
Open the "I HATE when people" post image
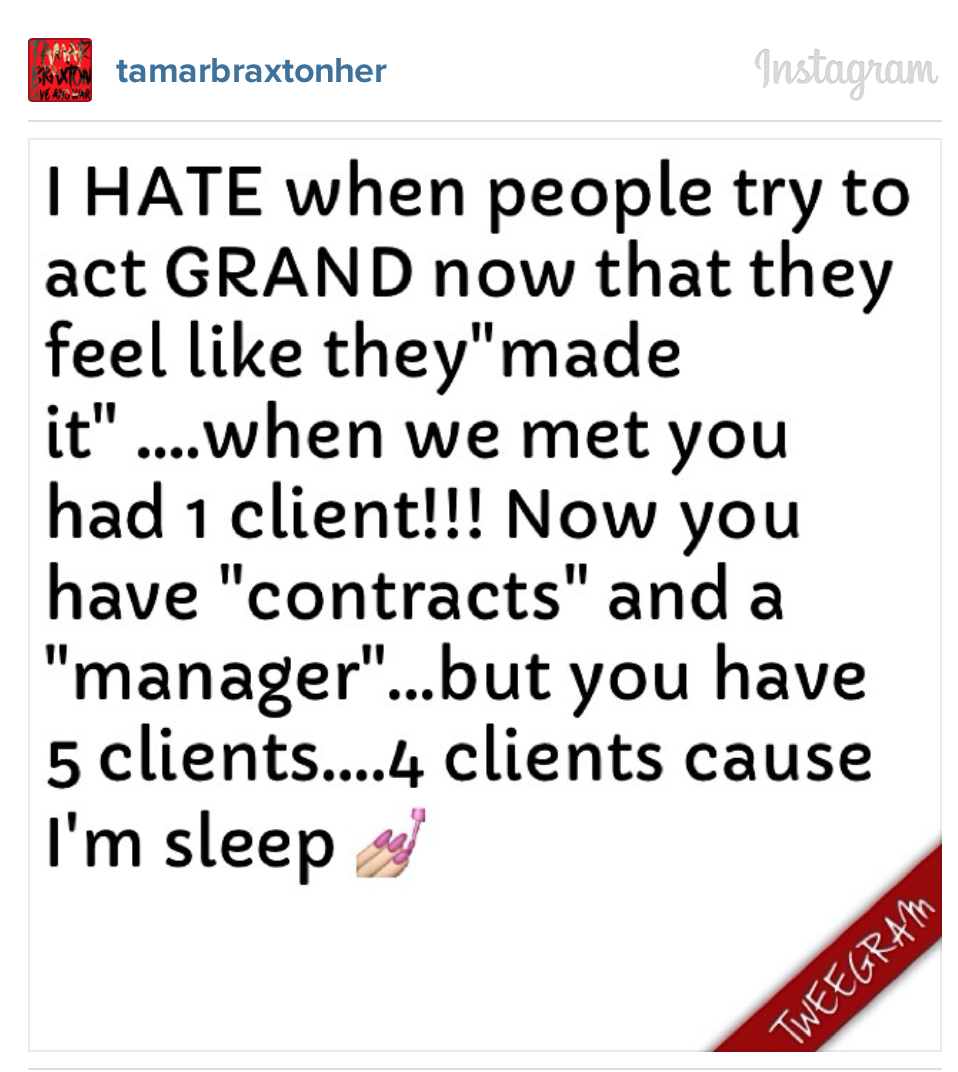[485, 594]
